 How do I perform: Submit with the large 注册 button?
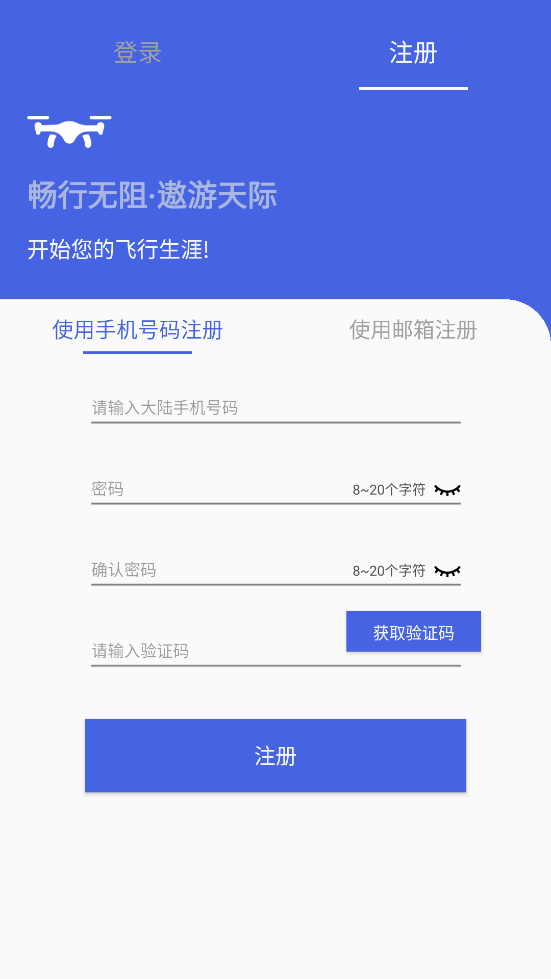[x=275, y=755]
